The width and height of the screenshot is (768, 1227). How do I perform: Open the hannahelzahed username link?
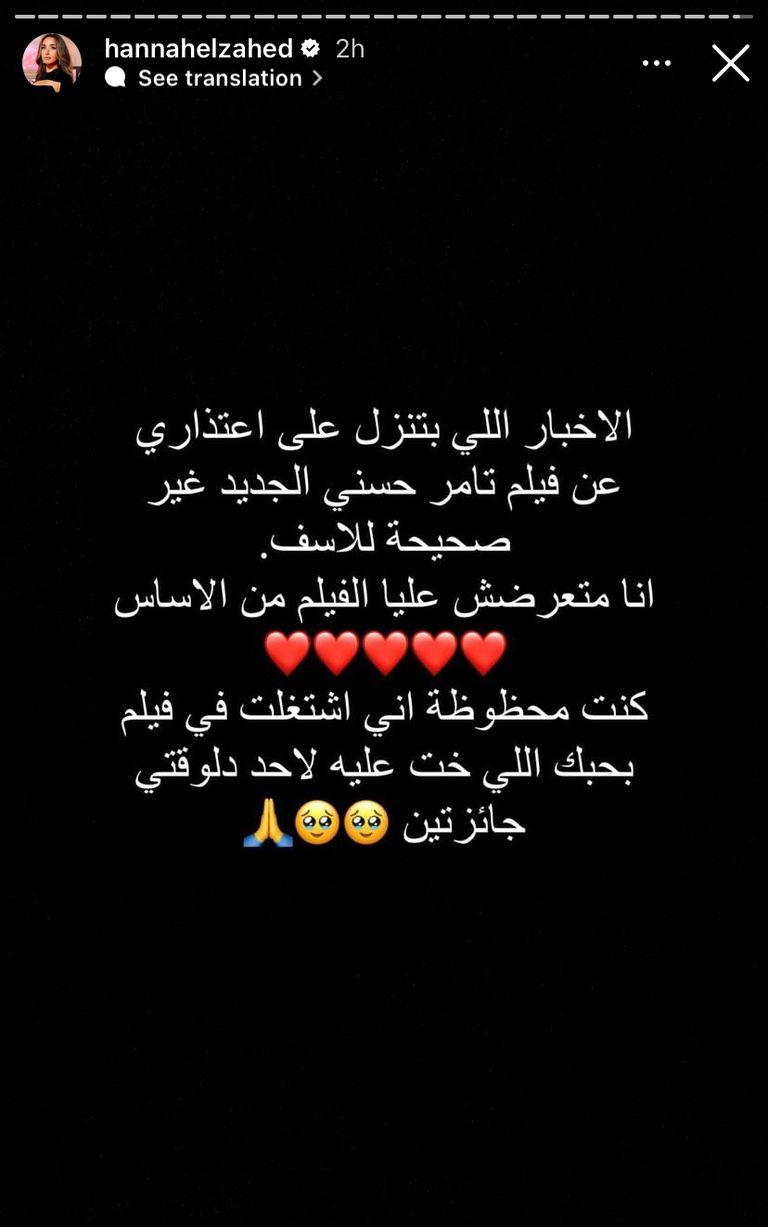(x=198, y=48)
